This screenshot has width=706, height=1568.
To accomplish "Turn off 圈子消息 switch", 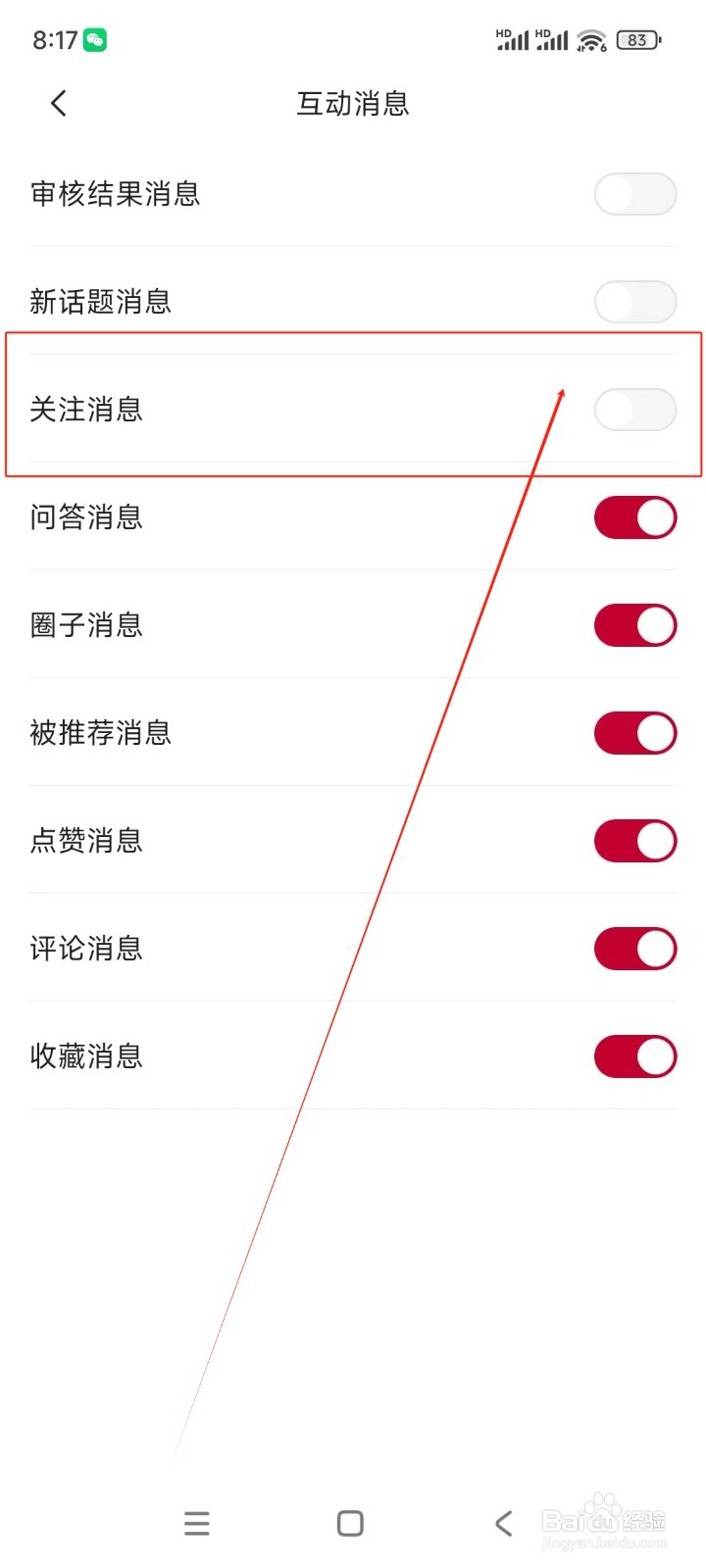I will pos(635,625).
